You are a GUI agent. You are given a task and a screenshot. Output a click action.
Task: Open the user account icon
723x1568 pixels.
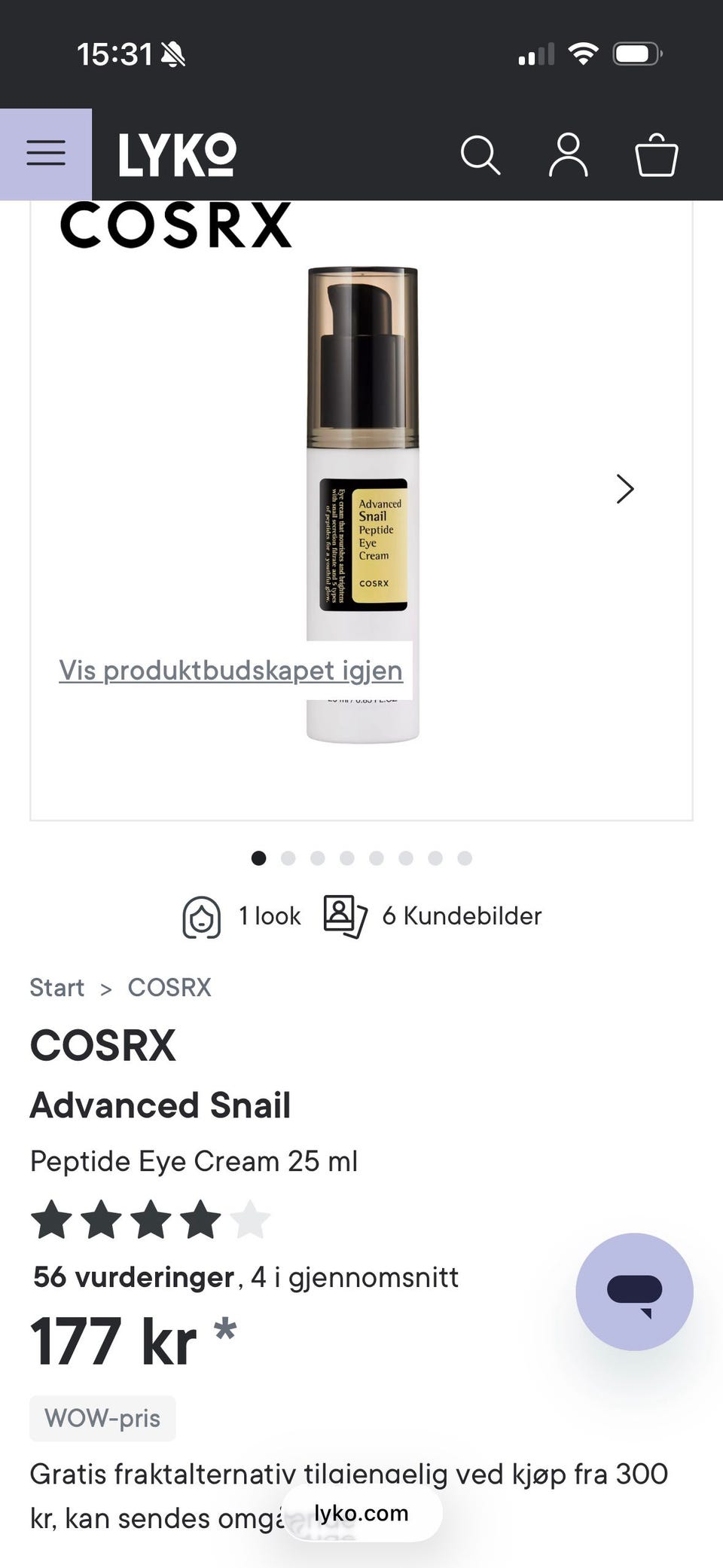568,155
